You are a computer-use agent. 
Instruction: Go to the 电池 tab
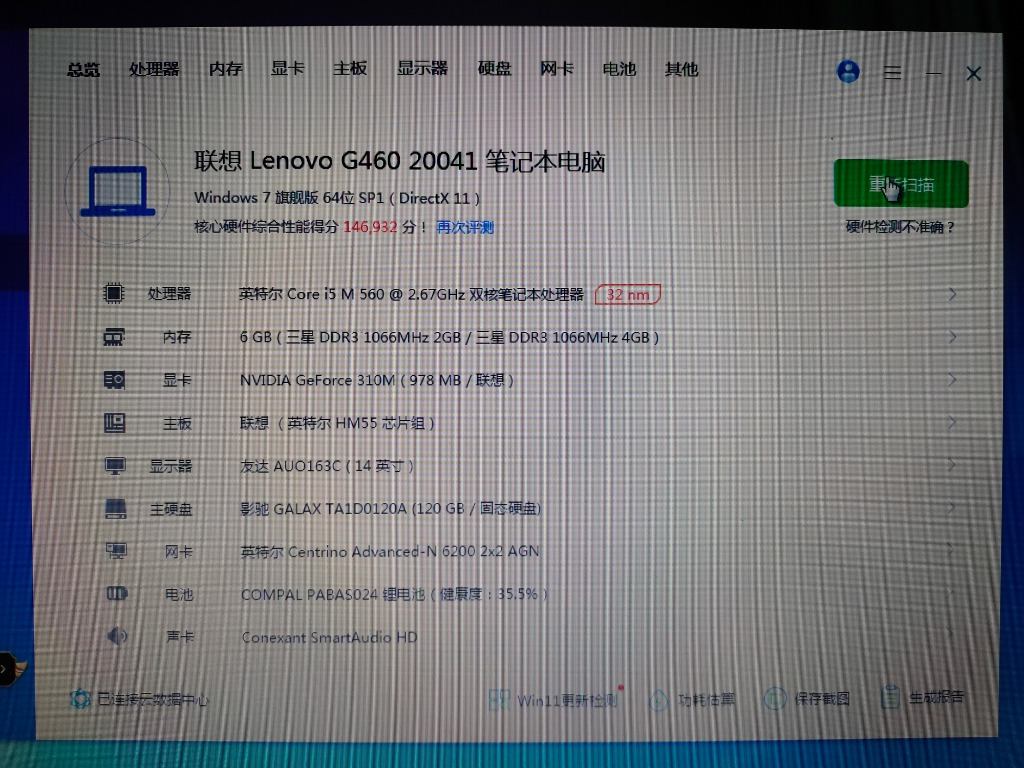coord(619,69)
